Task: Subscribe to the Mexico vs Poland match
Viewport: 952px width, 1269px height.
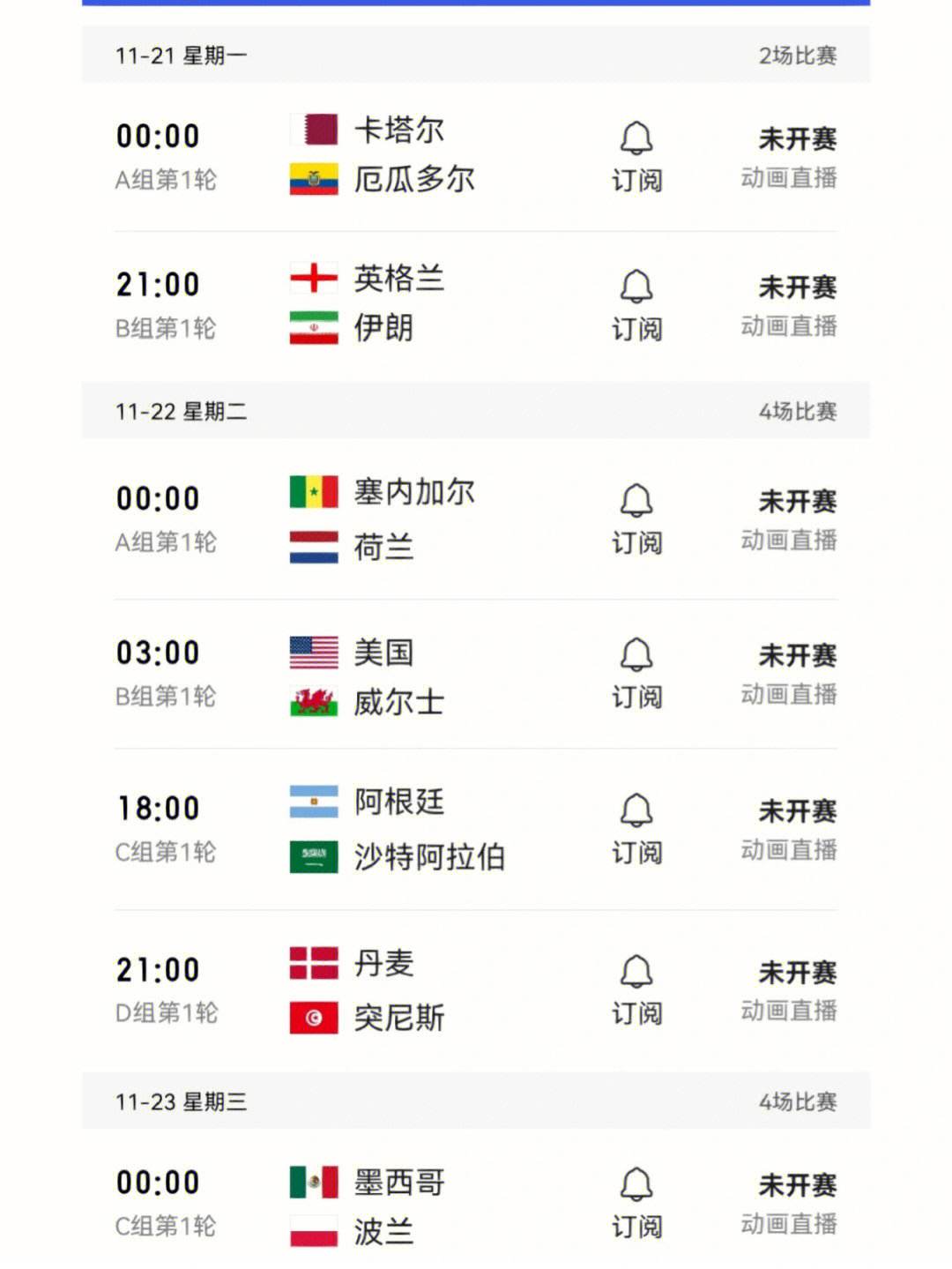Action: coord(636,1203)
